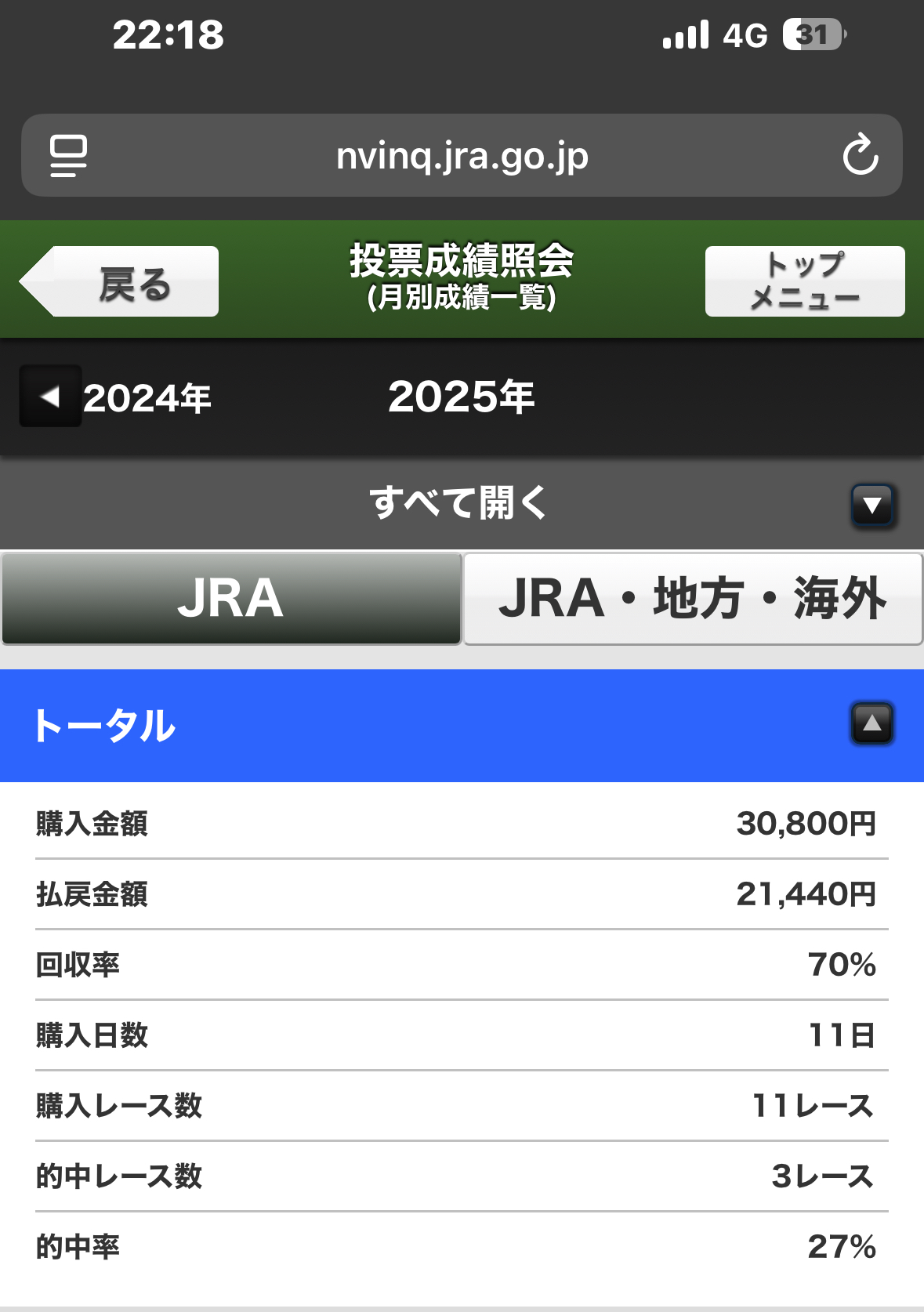Collapse the トータル section
This screenshot has width=924, height=1312.
871,723
